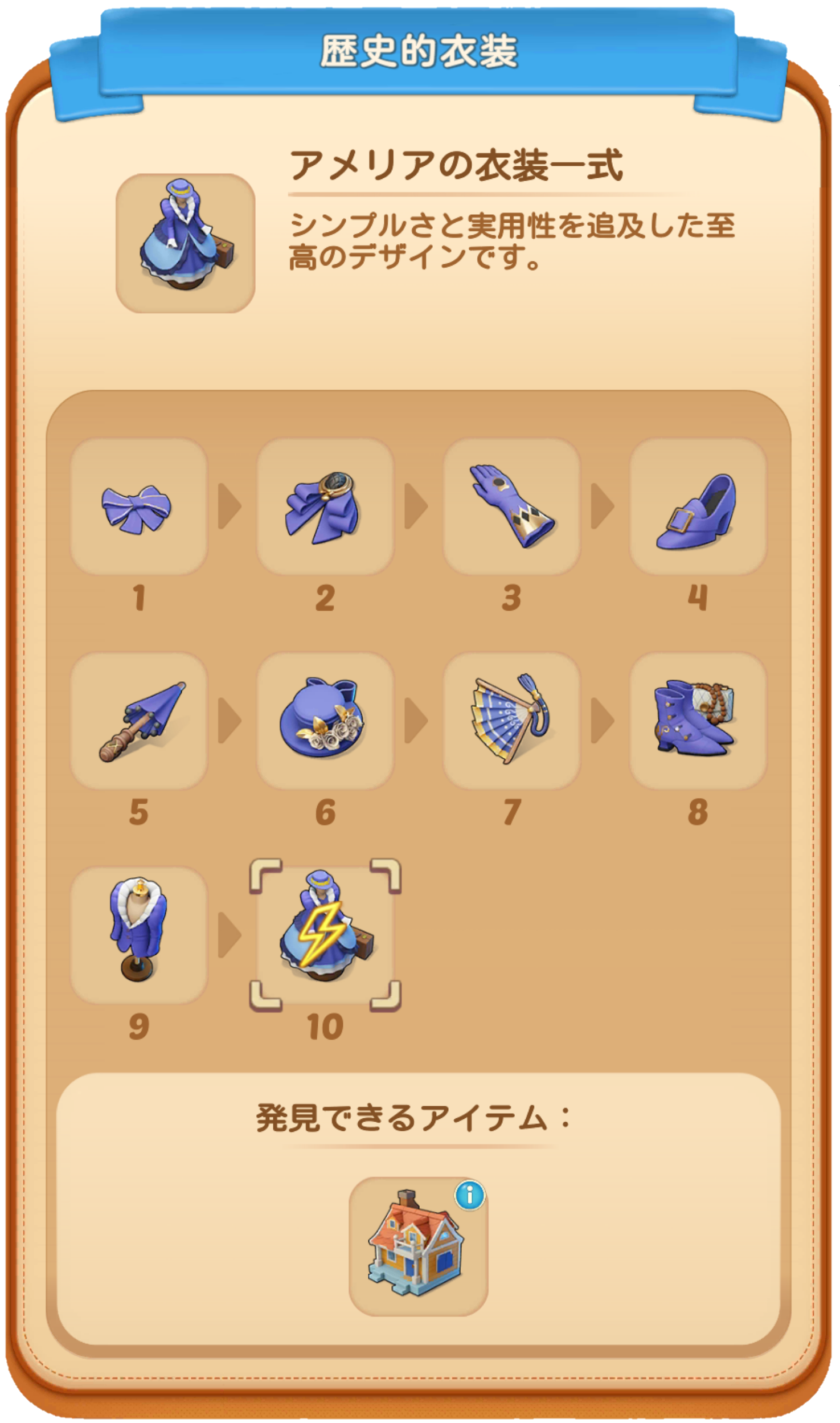Select the level 10 full dress item
The image size is (840, 1423).
(325, 935)
